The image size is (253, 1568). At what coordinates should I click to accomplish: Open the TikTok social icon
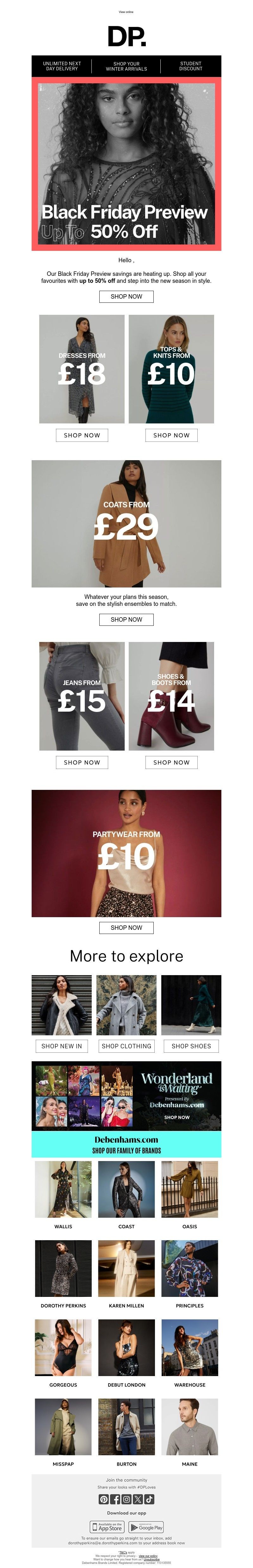pyautogui.click(x=149, y=1499)
